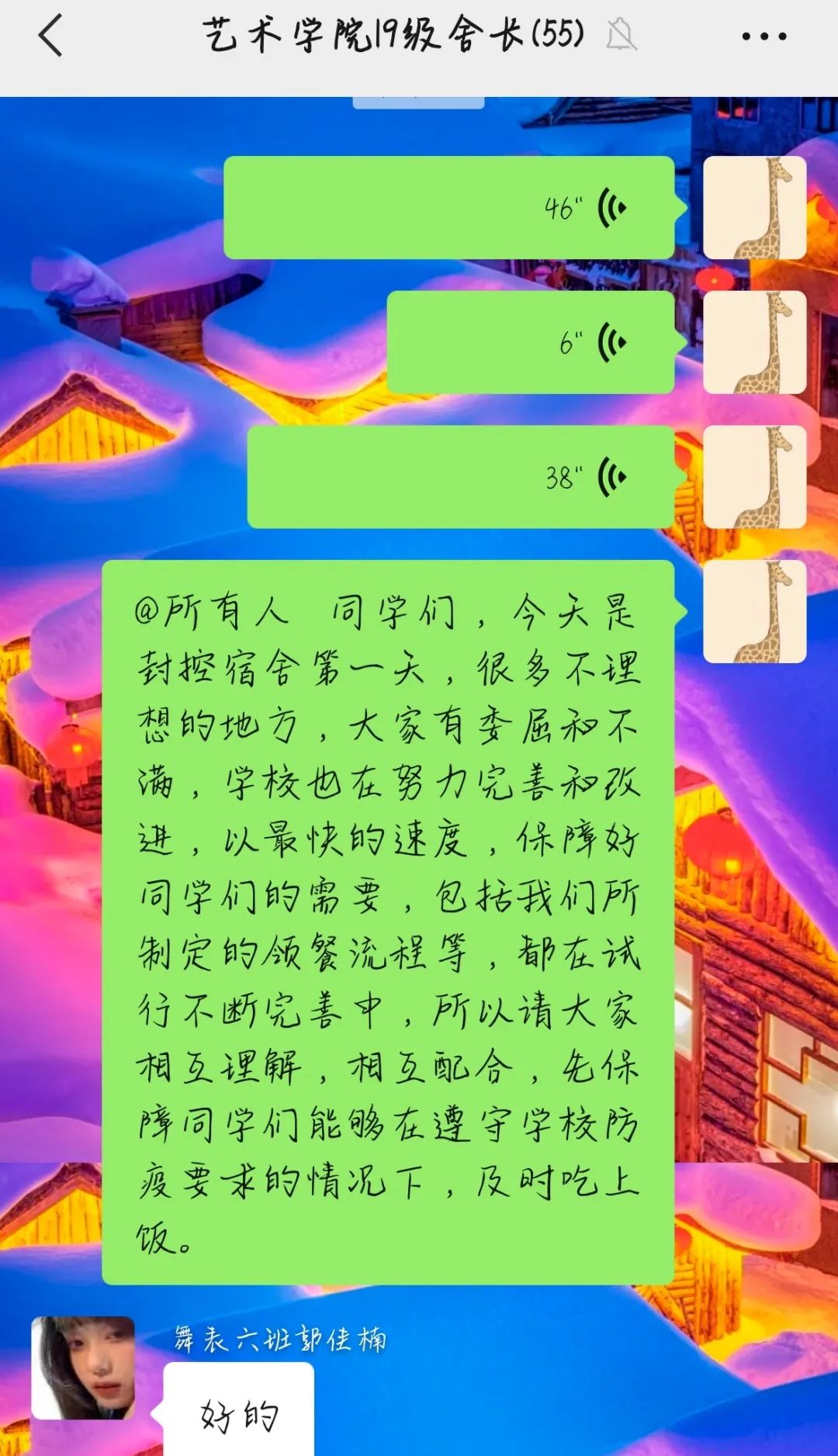
Task: Open 舞表六班郭佳楠's profile avatar
Action: click(x=83, y=1368)
